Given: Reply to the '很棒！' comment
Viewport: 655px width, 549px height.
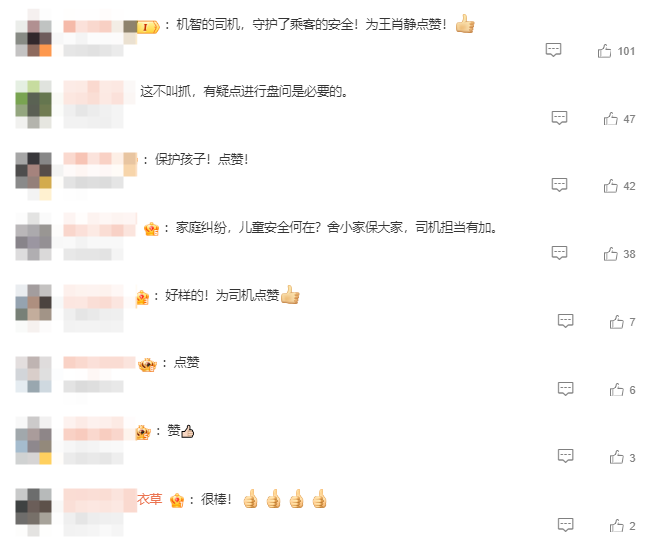Looking at the screenshot, I should 565,524.
